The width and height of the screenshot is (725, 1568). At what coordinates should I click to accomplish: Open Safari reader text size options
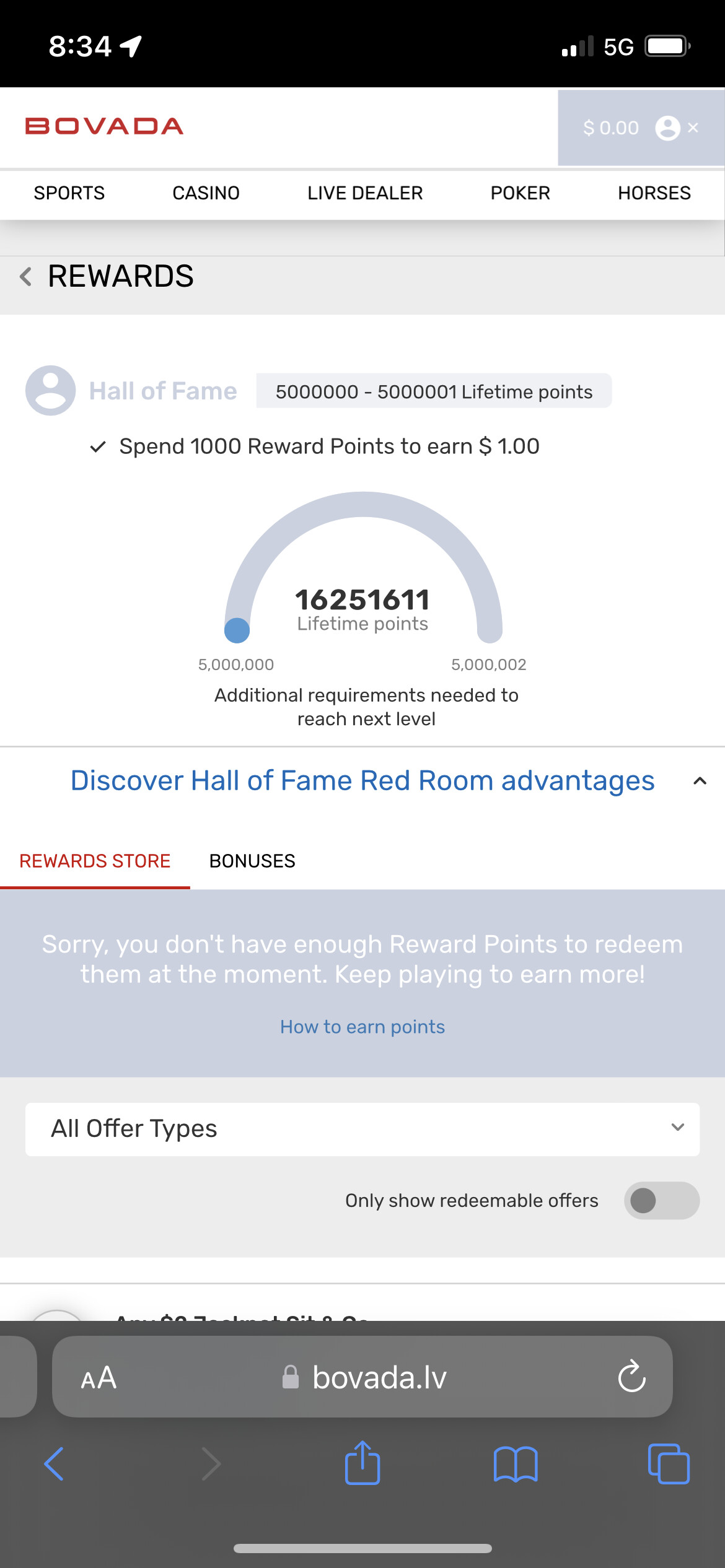coord(99,1377)
